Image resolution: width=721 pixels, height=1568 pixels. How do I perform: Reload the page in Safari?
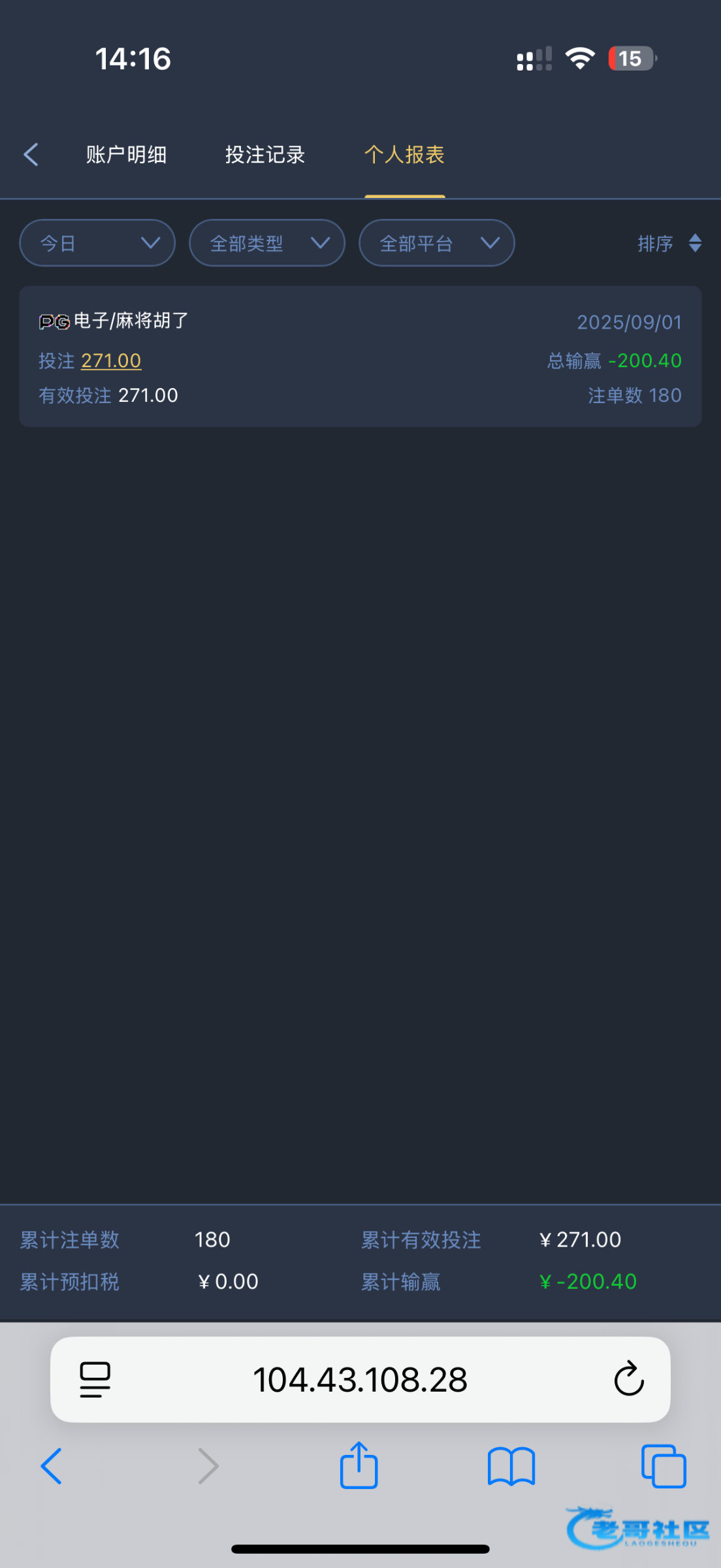coord(629,1380)
